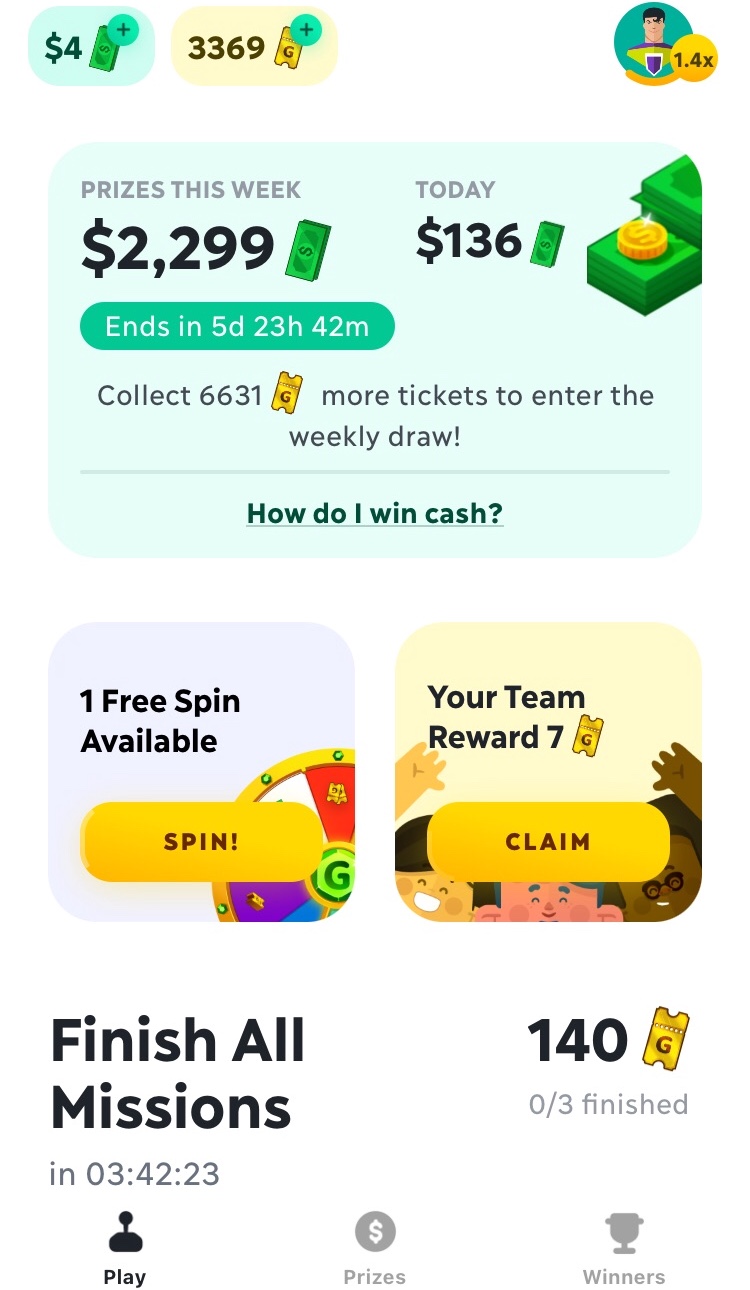Viewport: 750px width, 1290px height.
Task: Claim your team reward
Action: [x=548, y=842]
